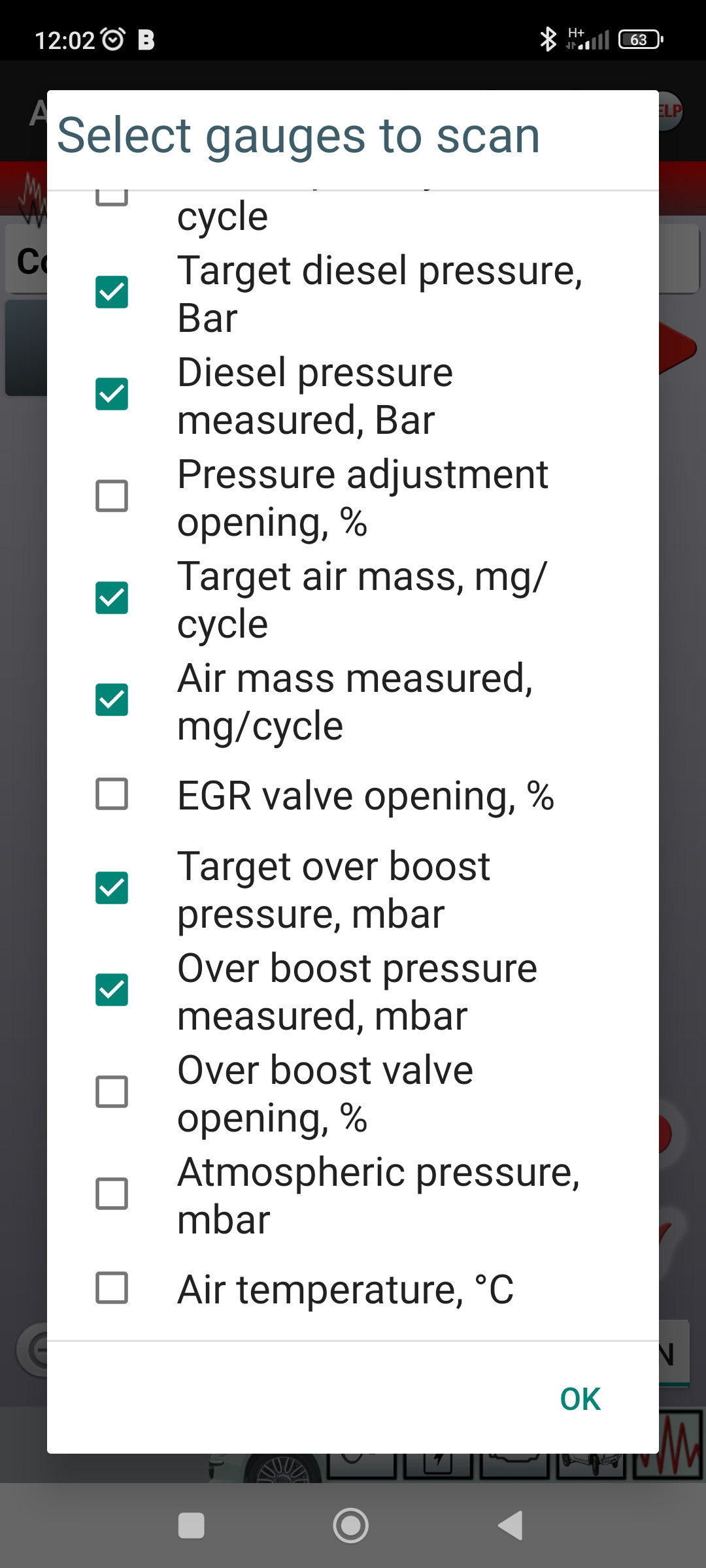Select EGR valve opening, % gauge
Image resolution: width=706 pixels, height=1568 pixels.
[x=112, y=794]
